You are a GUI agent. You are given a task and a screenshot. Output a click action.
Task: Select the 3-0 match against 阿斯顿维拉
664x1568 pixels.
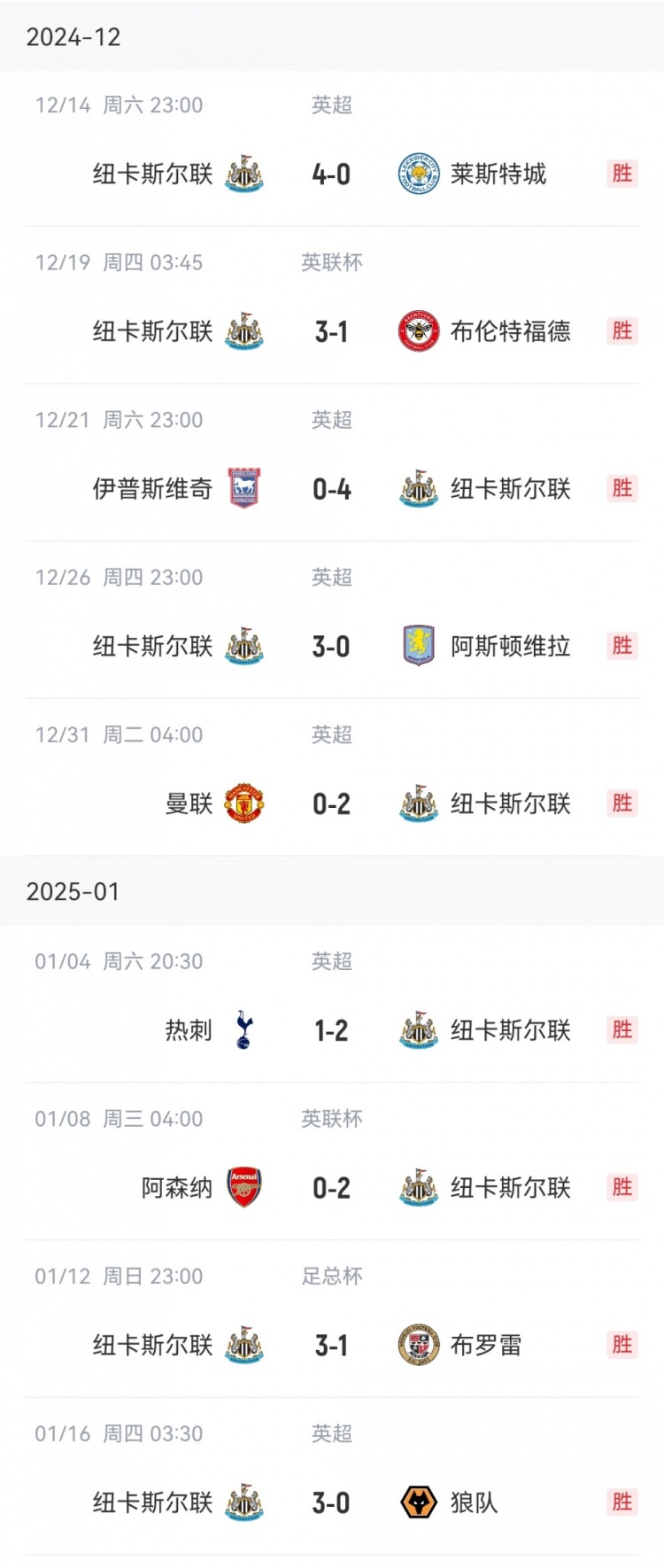[x=331, y=647]
